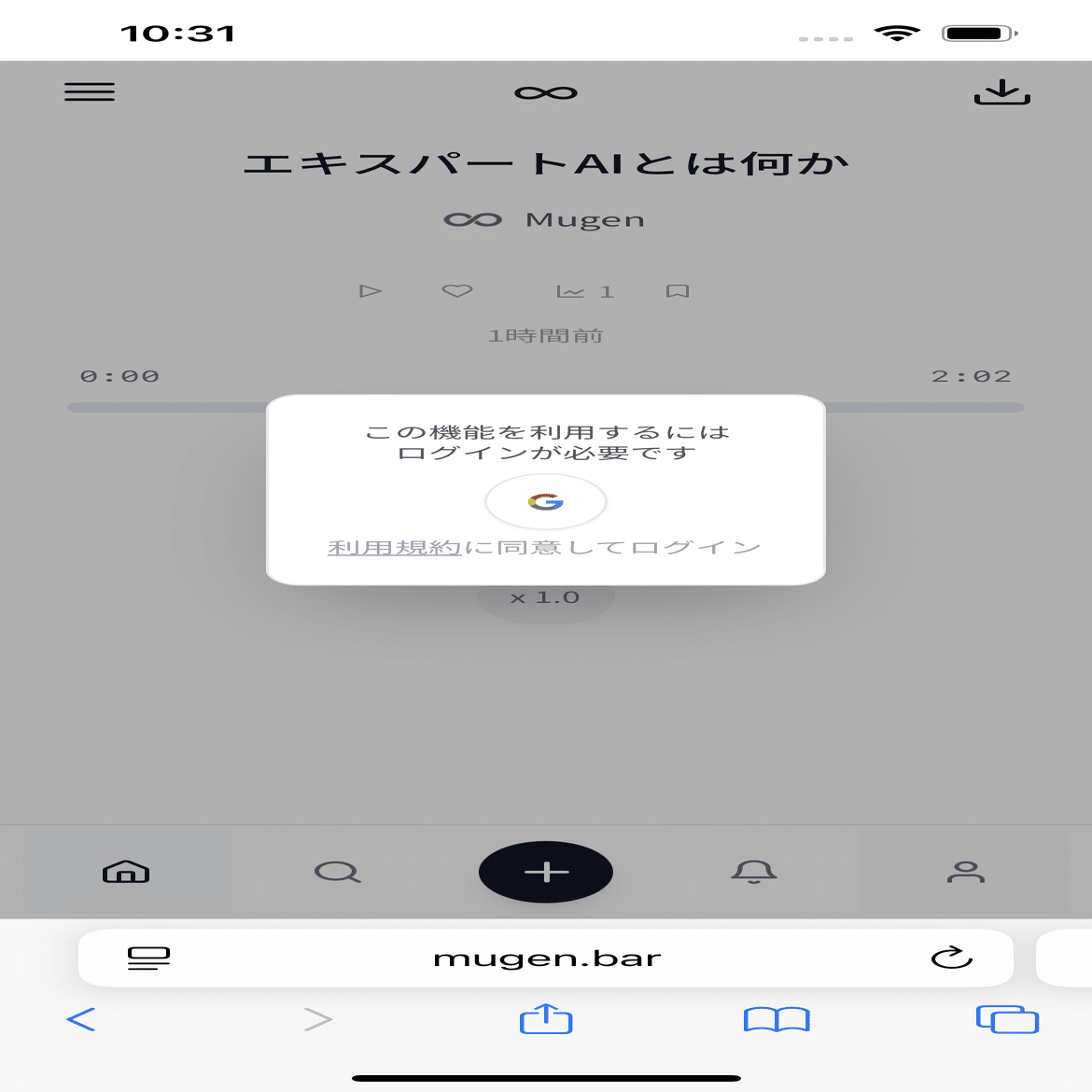Reload the mugen.bar page
1092x1092 pixels.
pos(951,959)
